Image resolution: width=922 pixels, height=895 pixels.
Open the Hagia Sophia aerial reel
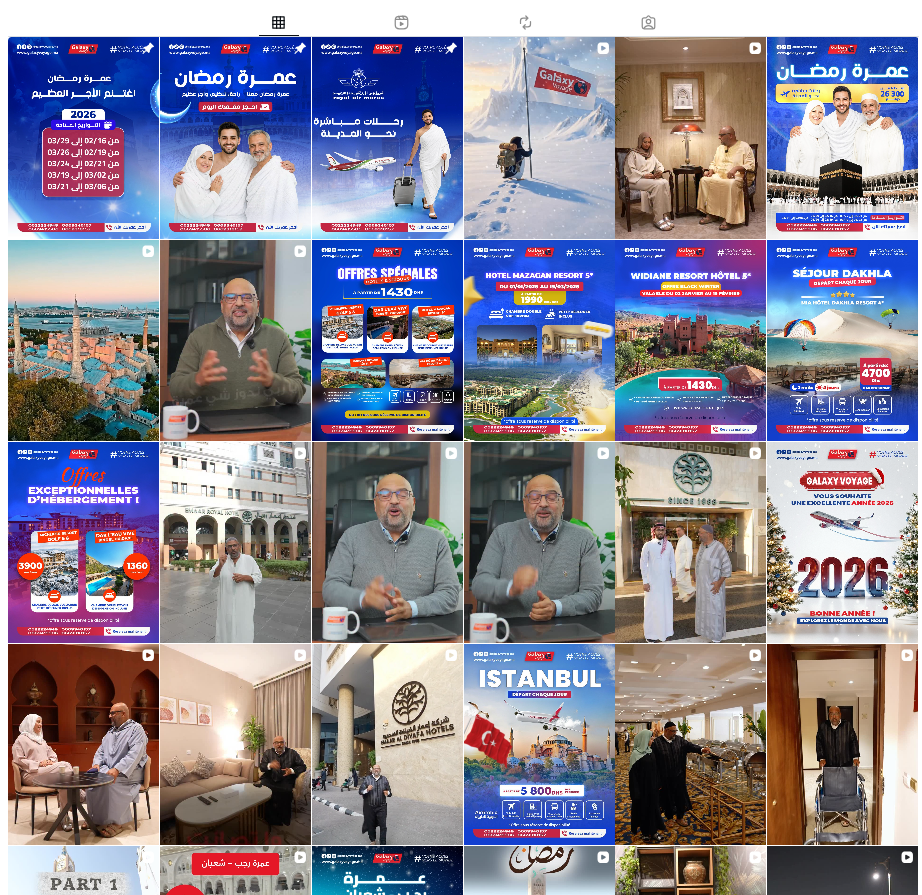click(x=83, y=340)
